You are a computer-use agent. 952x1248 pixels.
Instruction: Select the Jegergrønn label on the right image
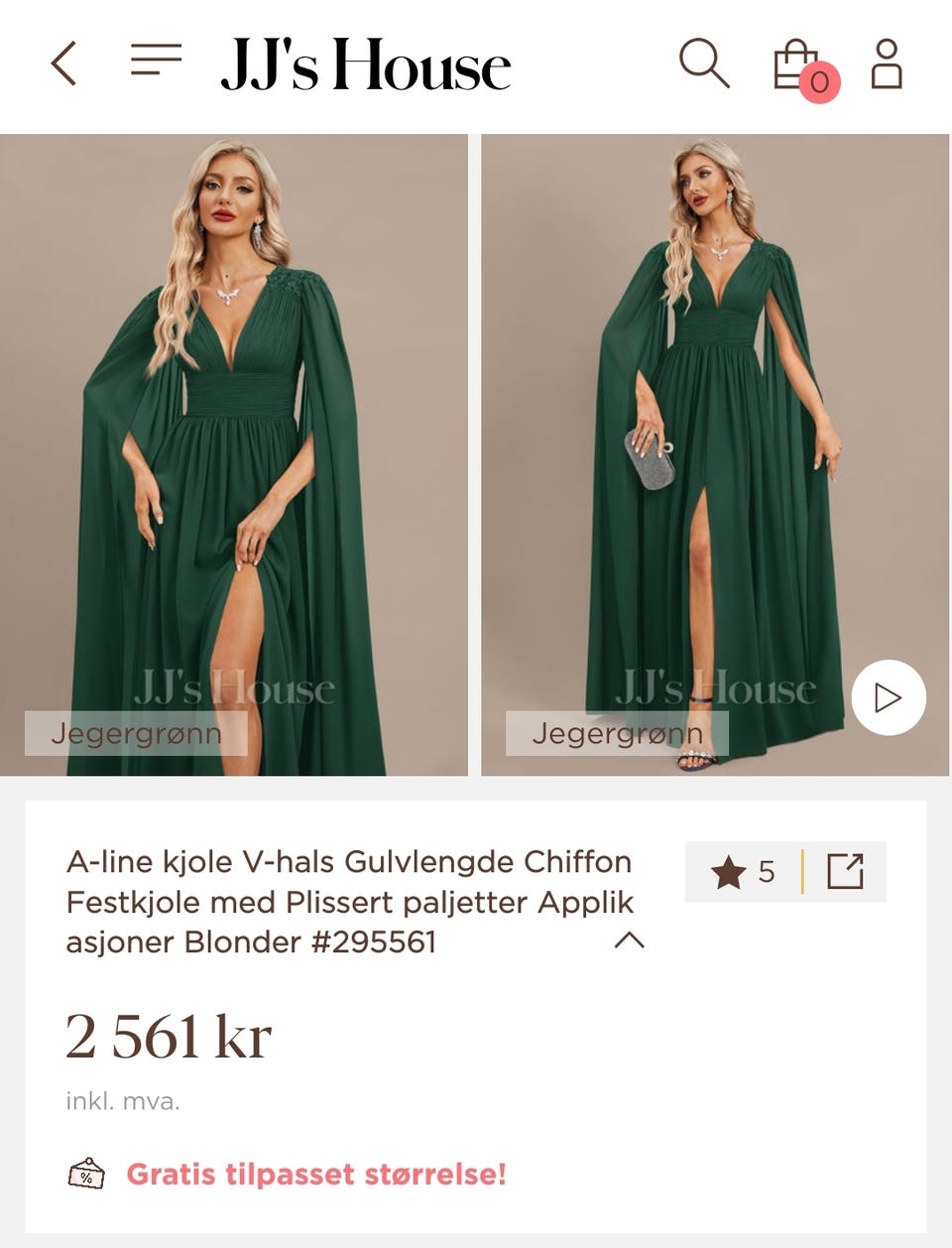tap(618, 732)
